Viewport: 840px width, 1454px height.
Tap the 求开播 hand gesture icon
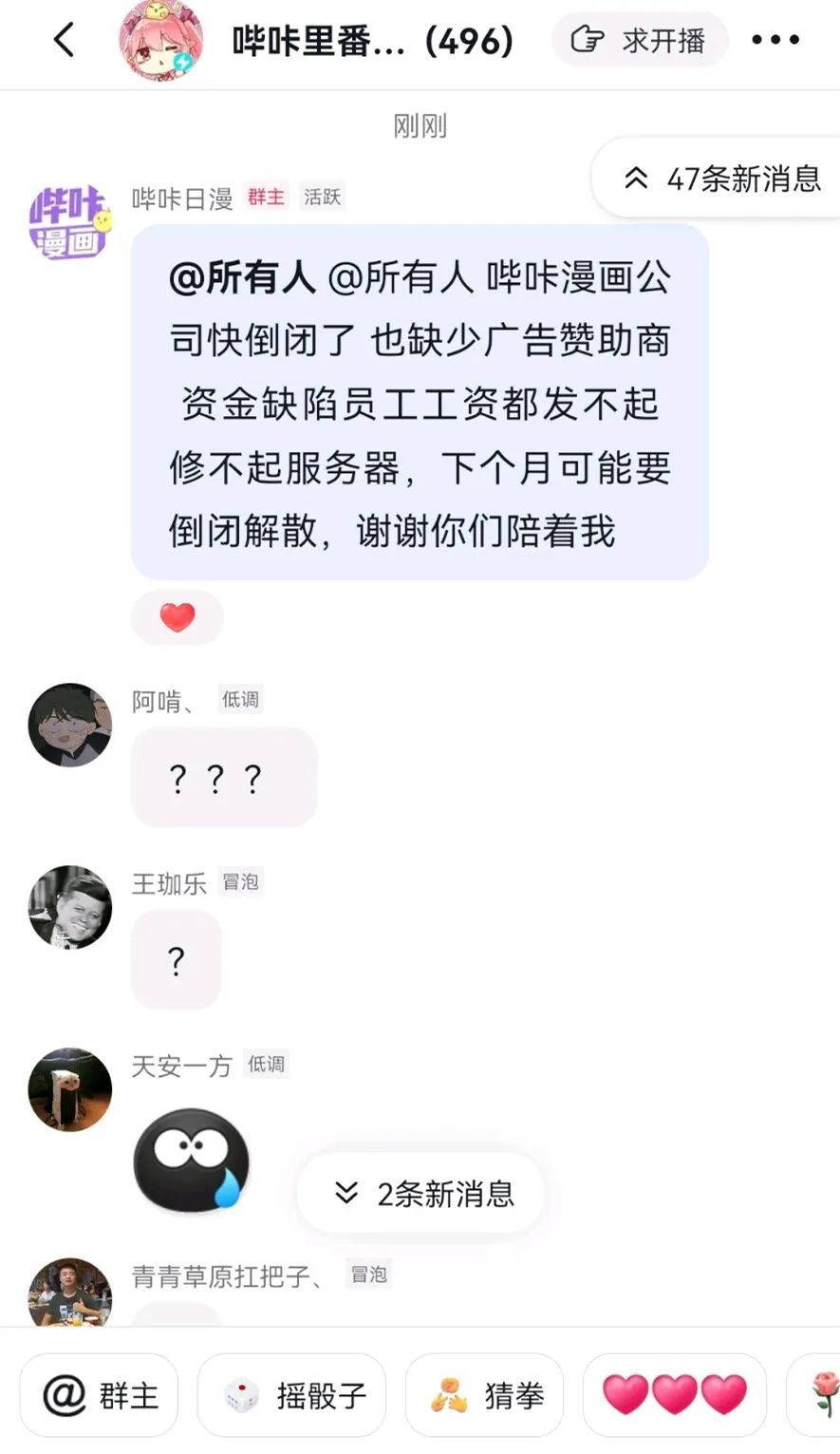[590, 40]
